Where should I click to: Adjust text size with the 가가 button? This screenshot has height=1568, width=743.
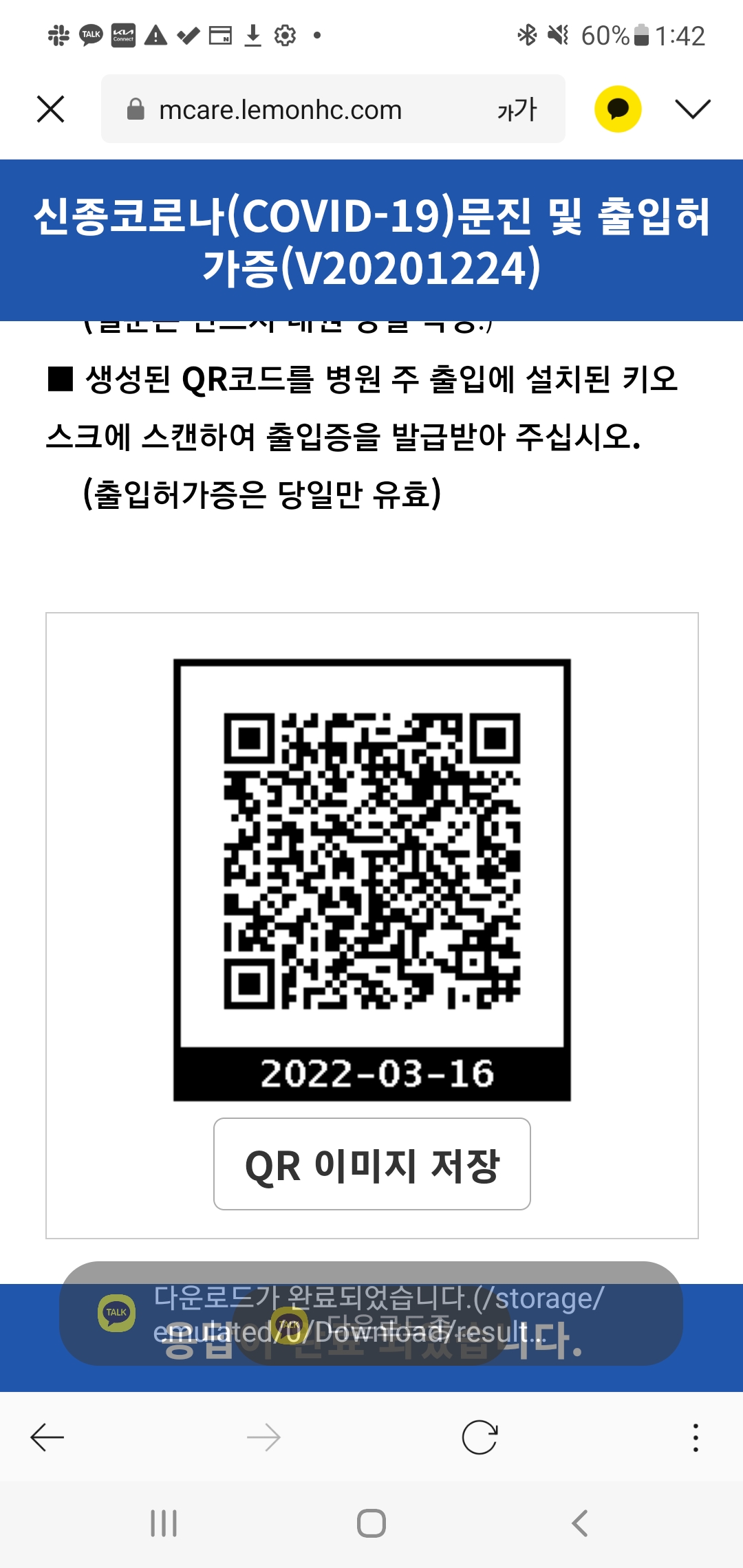pyautogui.click(x=517, y=109)
